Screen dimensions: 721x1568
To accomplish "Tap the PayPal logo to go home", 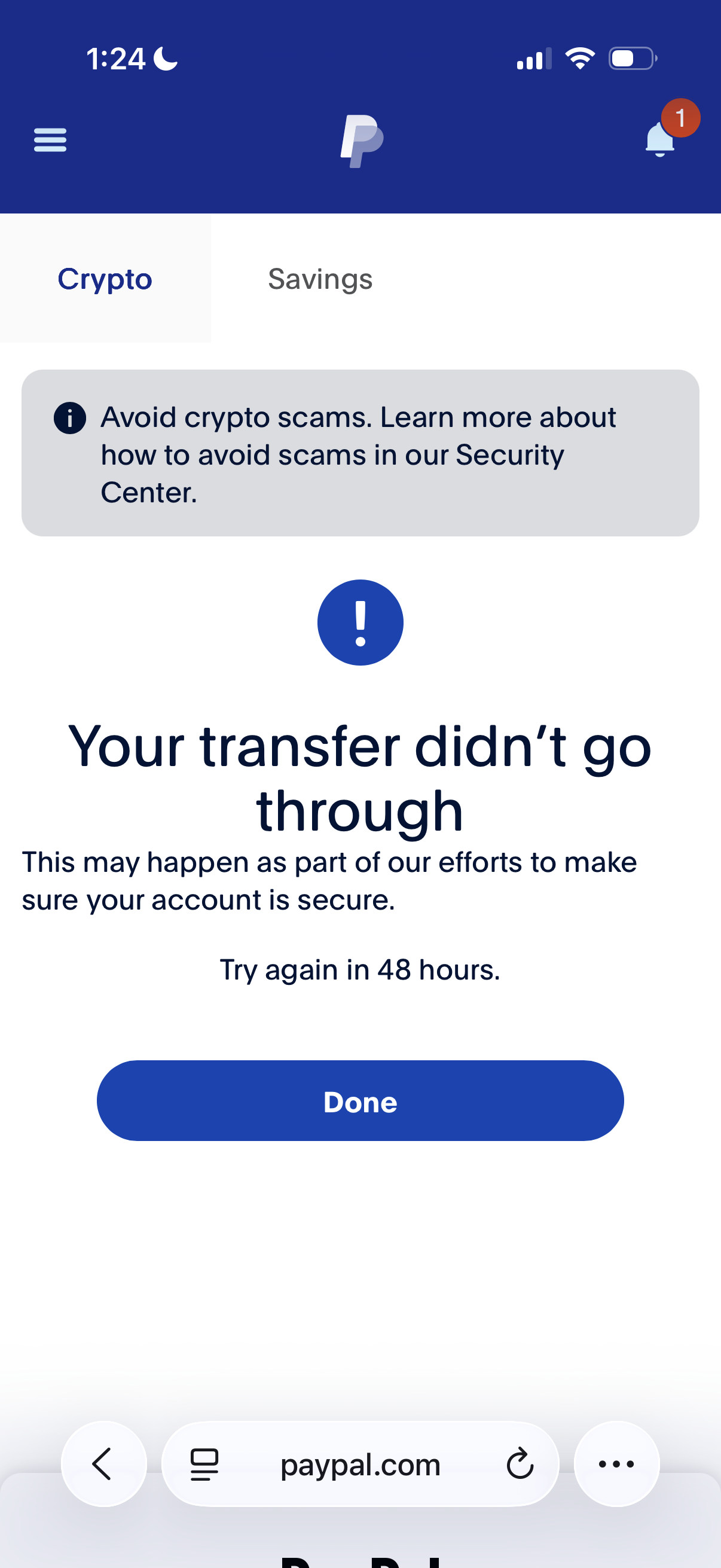I will tap(362, 141).
